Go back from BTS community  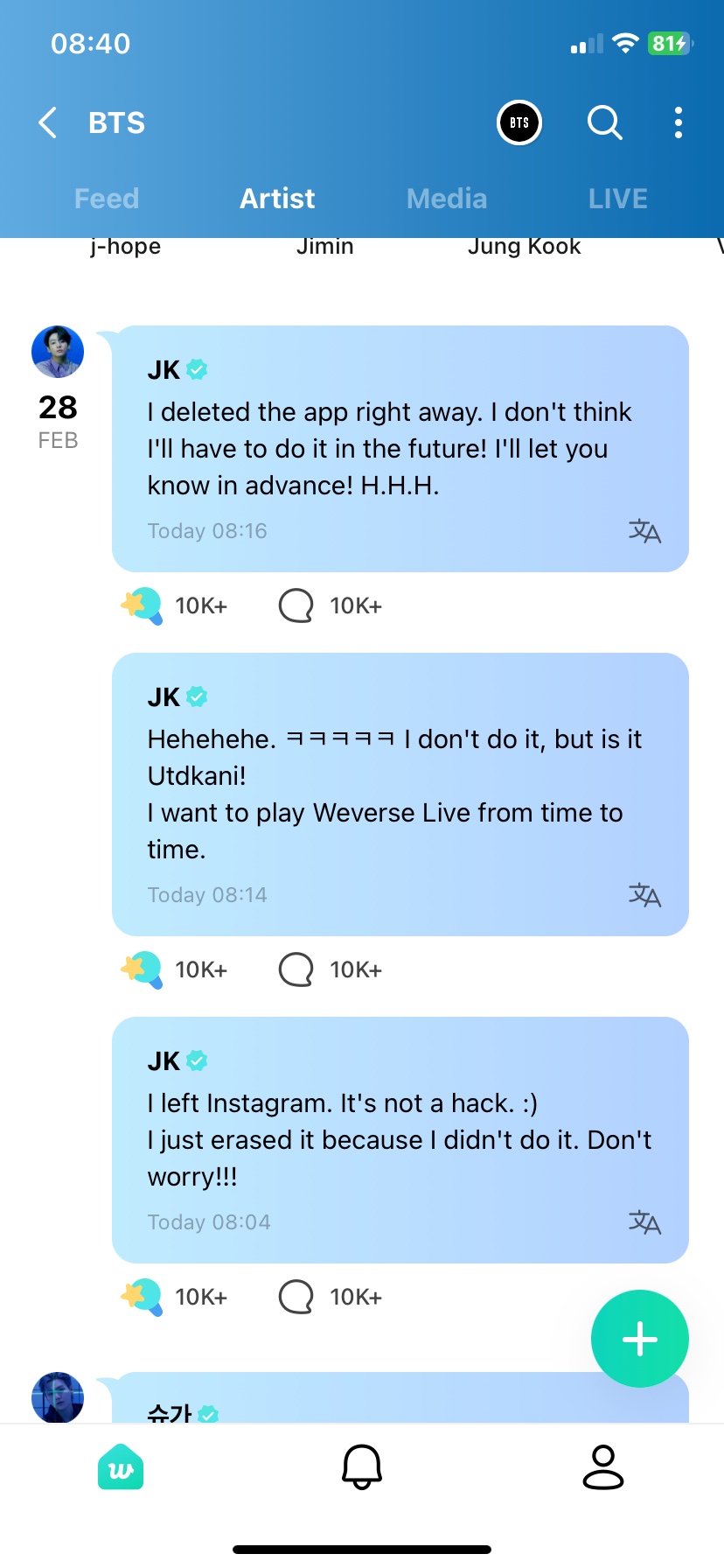48,122
